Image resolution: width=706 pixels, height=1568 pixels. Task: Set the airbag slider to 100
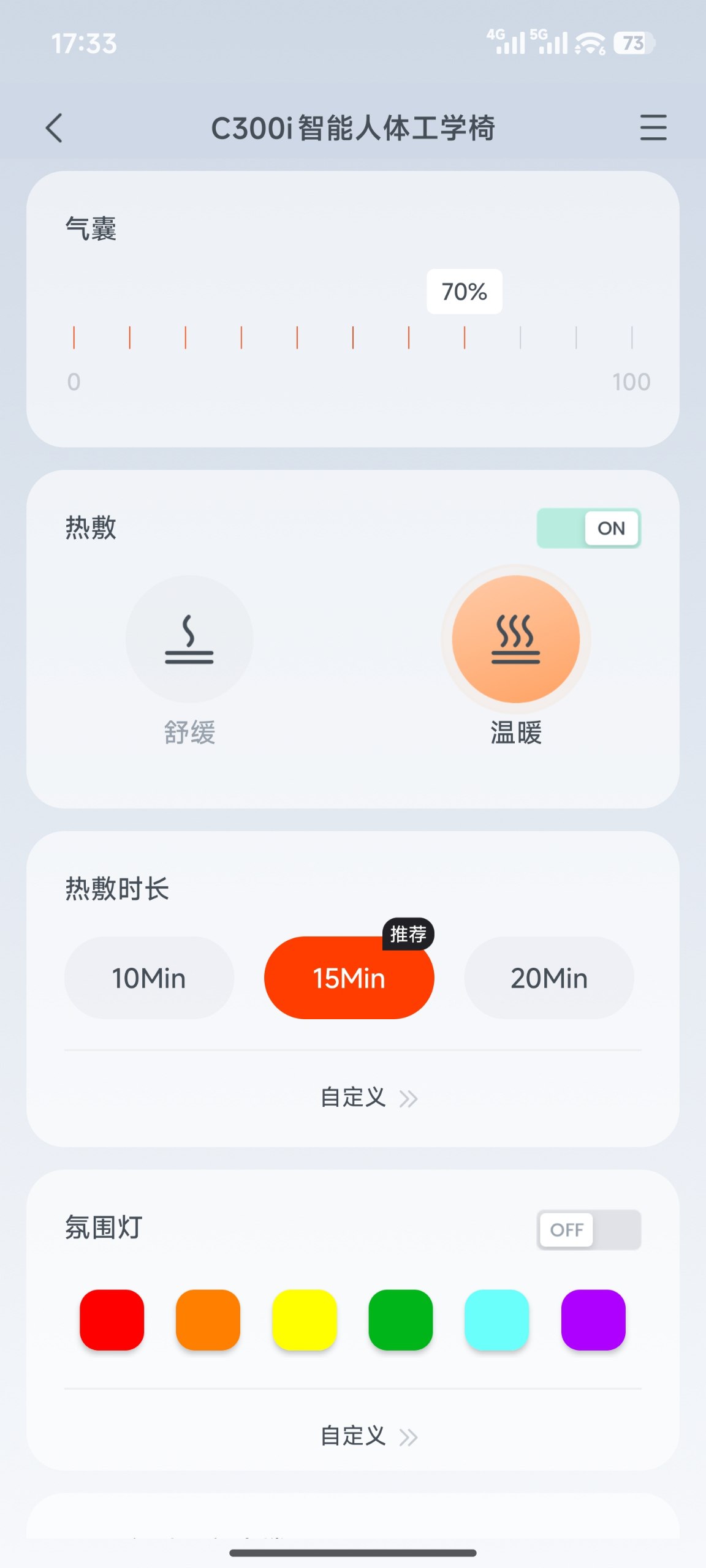pos(632,337)
